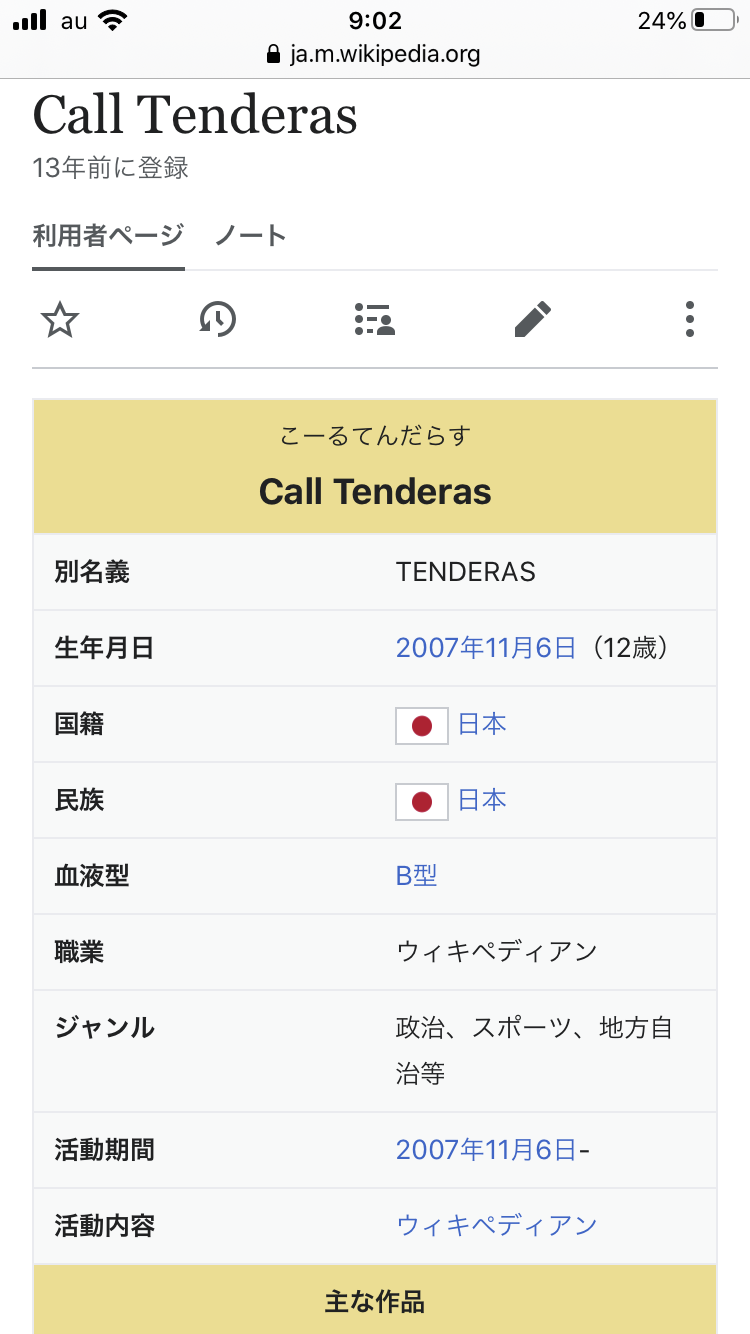Open the 2007年11月6日 link in 活動期間 row

coord(486,1150)
